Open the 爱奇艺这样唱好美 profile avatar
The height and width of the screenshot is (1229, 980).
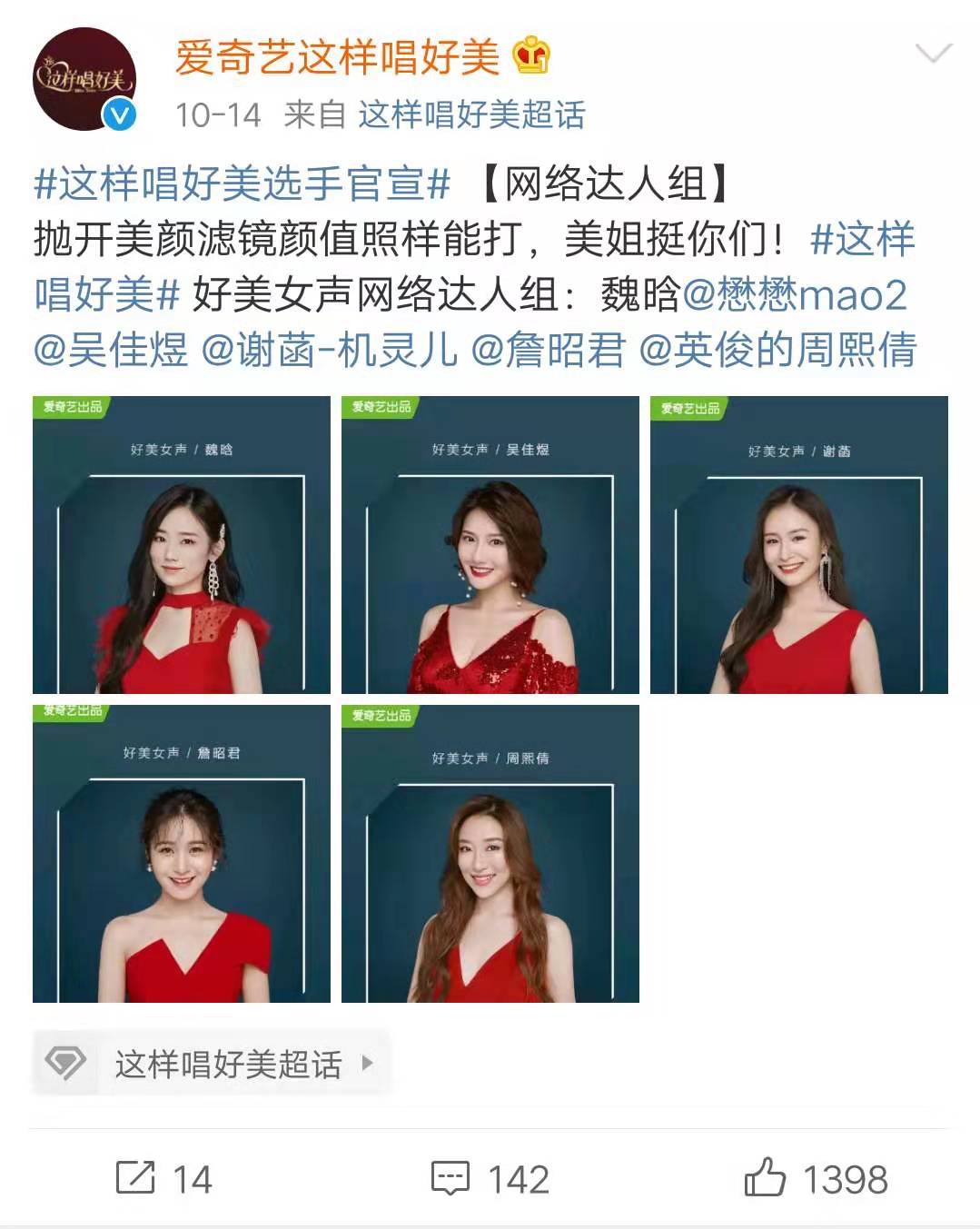[84, 80]
